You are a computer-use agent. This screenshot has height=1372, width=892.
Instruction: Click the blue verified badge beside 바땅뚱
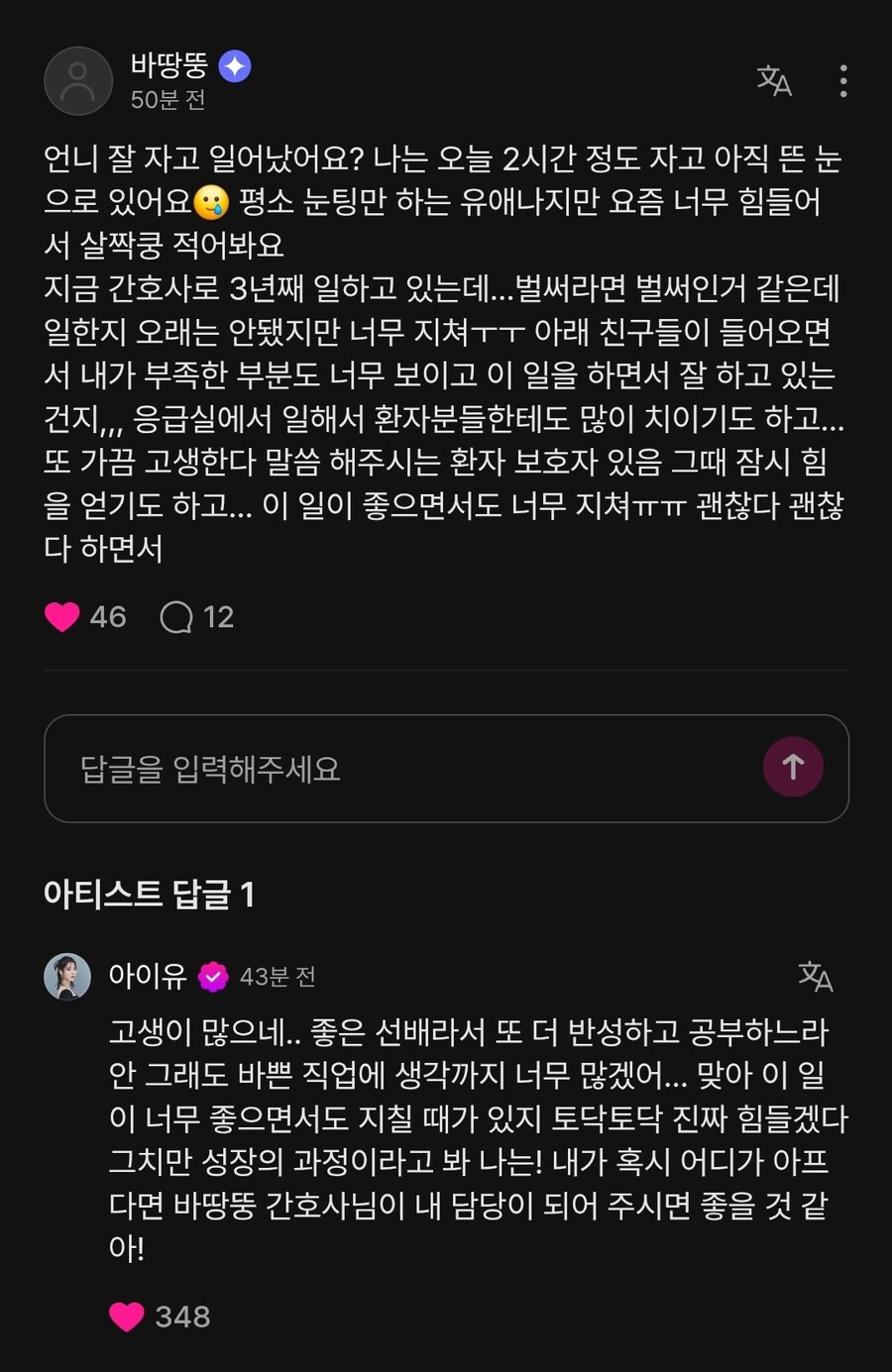click(235, 64)
